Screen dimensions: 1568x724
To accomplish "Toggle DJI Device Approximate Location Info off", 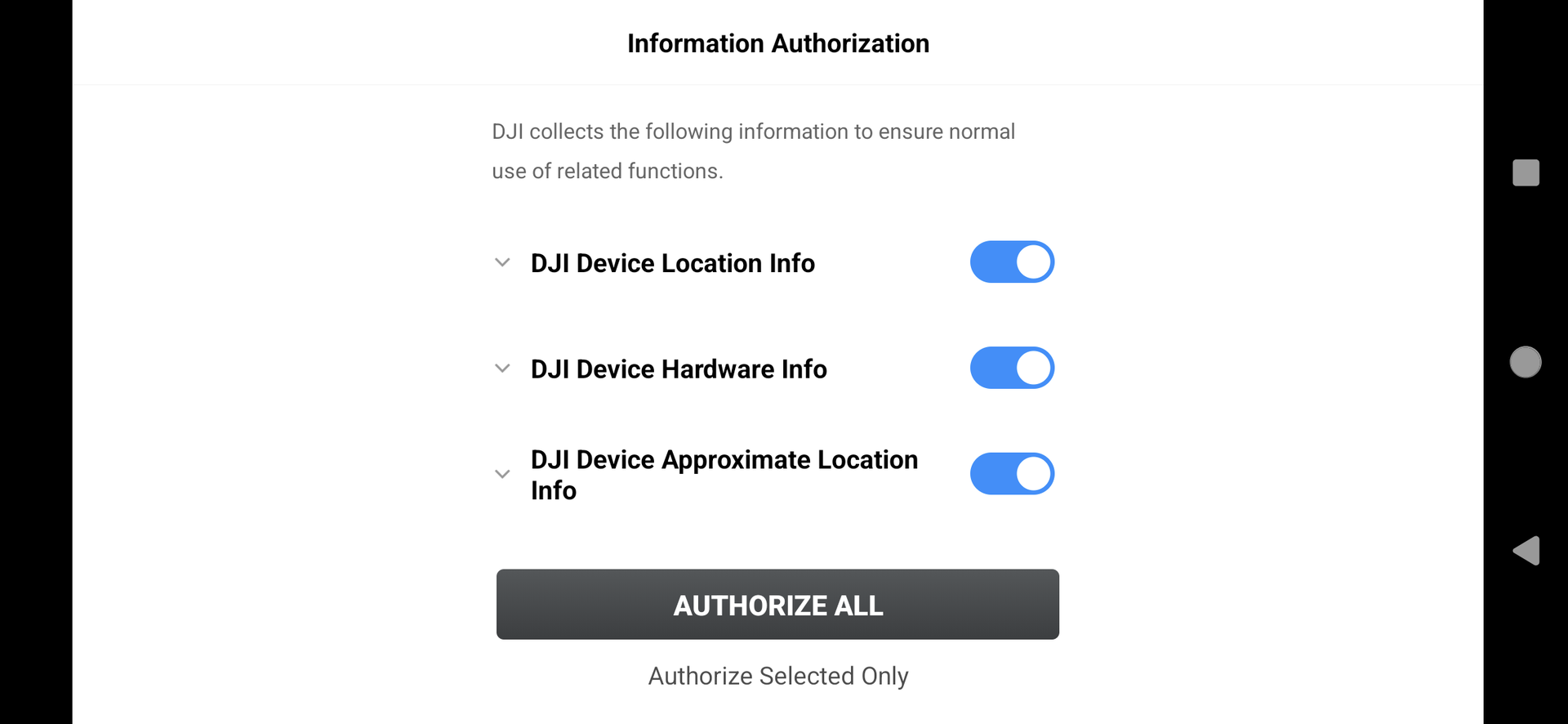I will tap(1012, 474).
